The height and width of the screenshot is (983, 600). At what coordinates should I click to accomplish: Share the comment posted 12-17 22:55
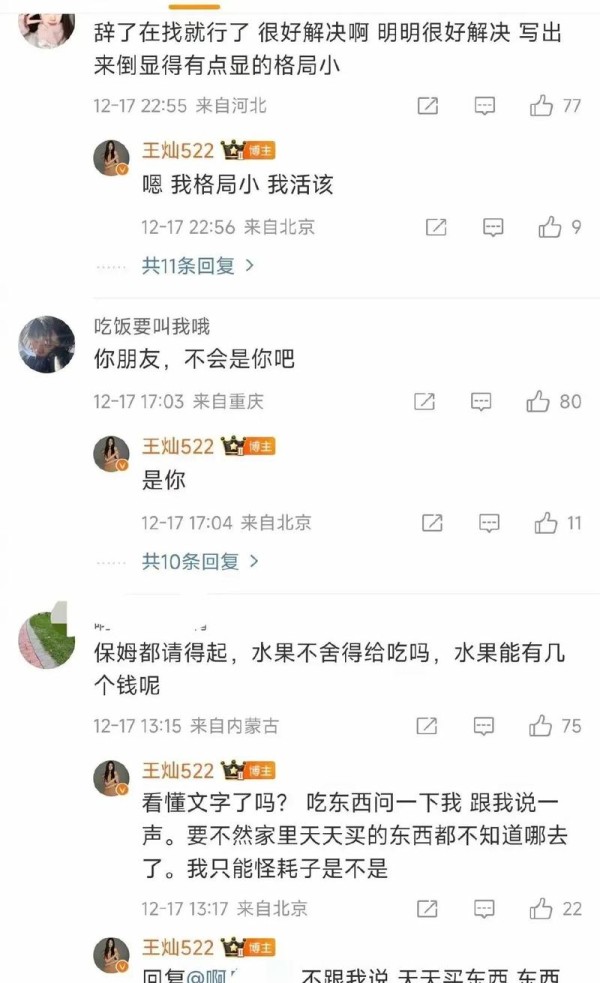click(428, 105)
